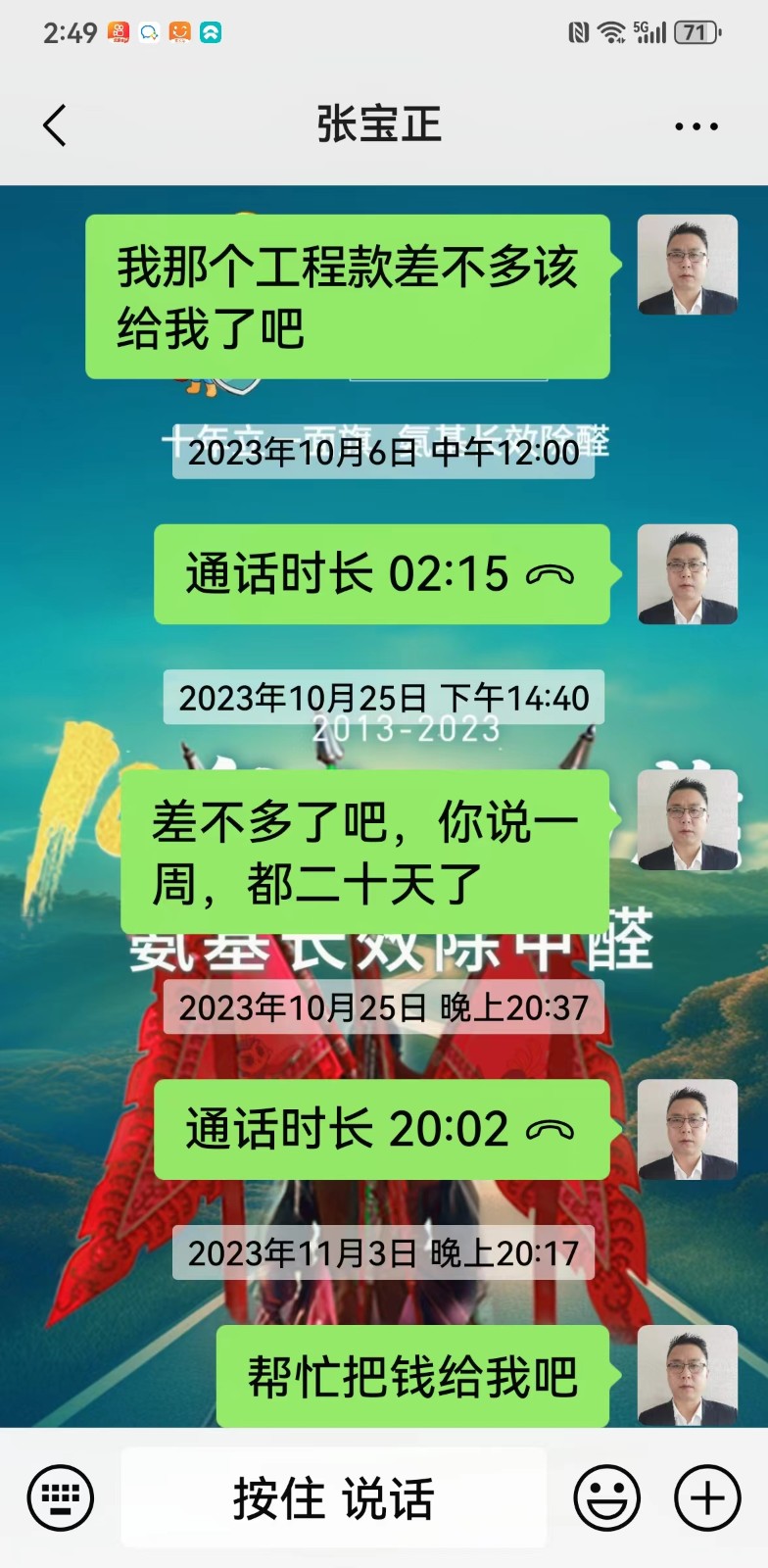768x1568 pixels.
Task: Open the three-dot chat options menu
Action: point(696,126)
